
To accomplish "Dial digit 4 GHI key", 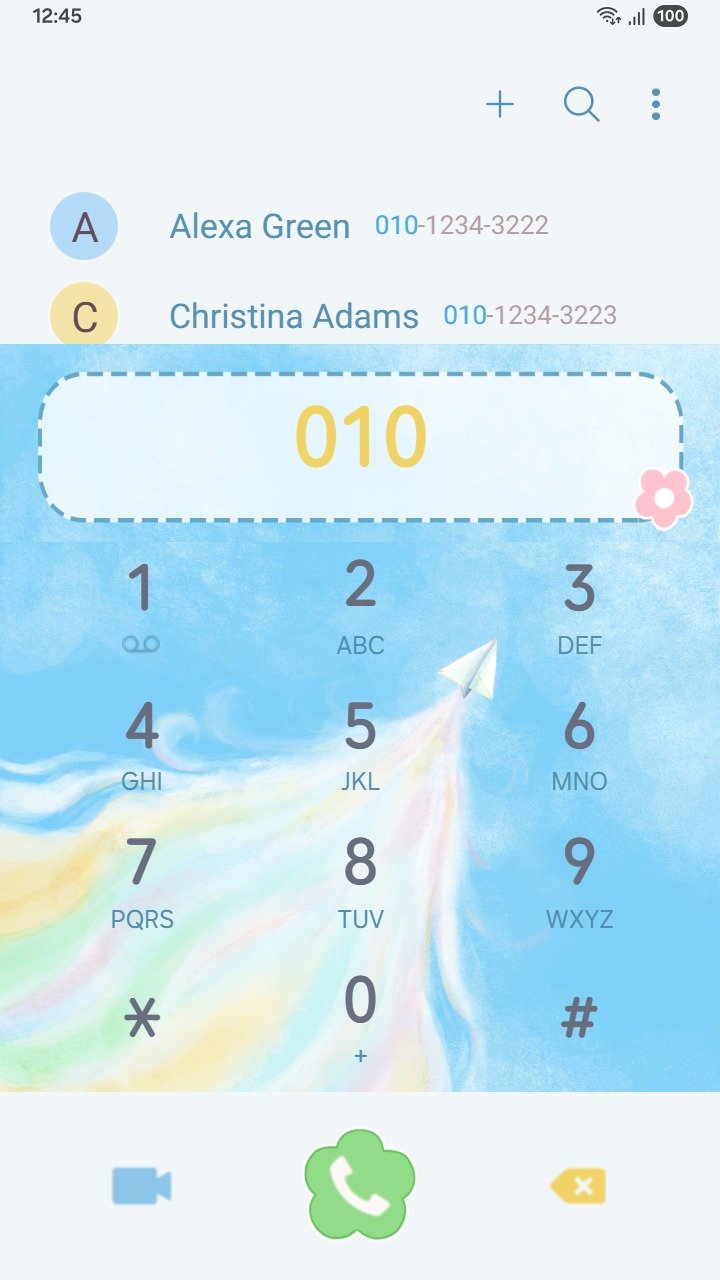I will [x=141, y=743].
